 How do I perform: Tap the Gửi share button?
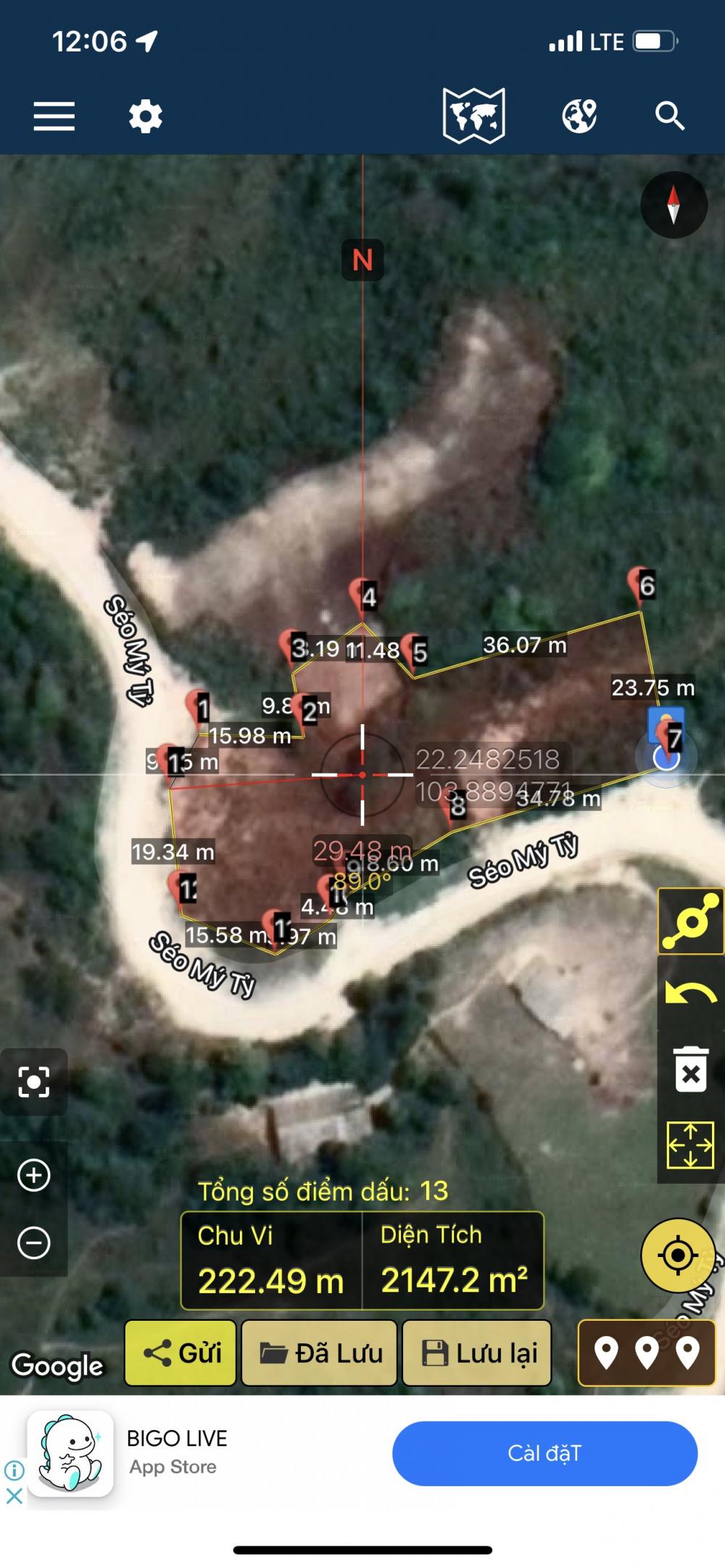click(181, 1353)
